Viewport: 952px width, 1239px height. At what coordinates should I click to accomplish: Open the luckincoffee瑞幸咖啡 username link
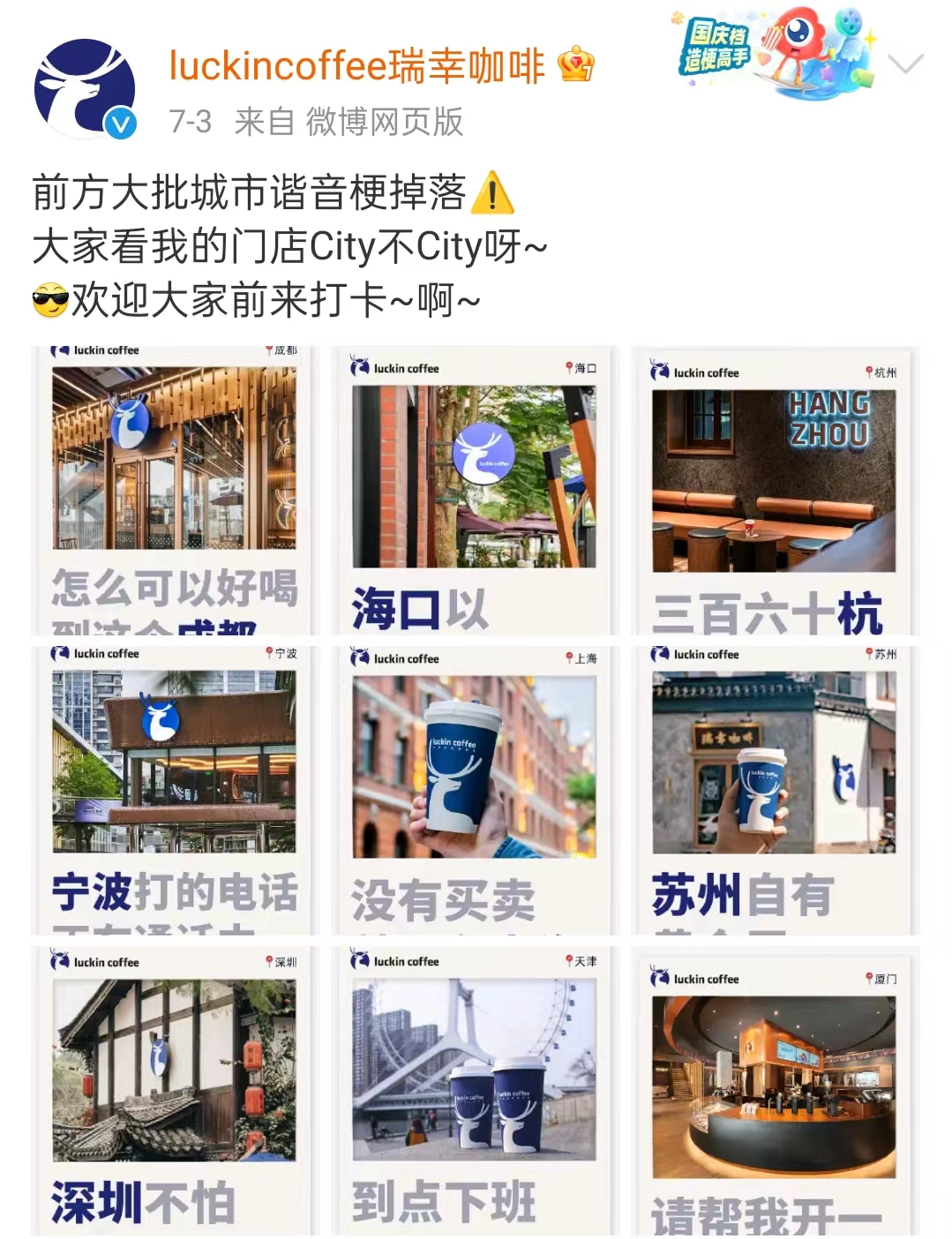356,66
